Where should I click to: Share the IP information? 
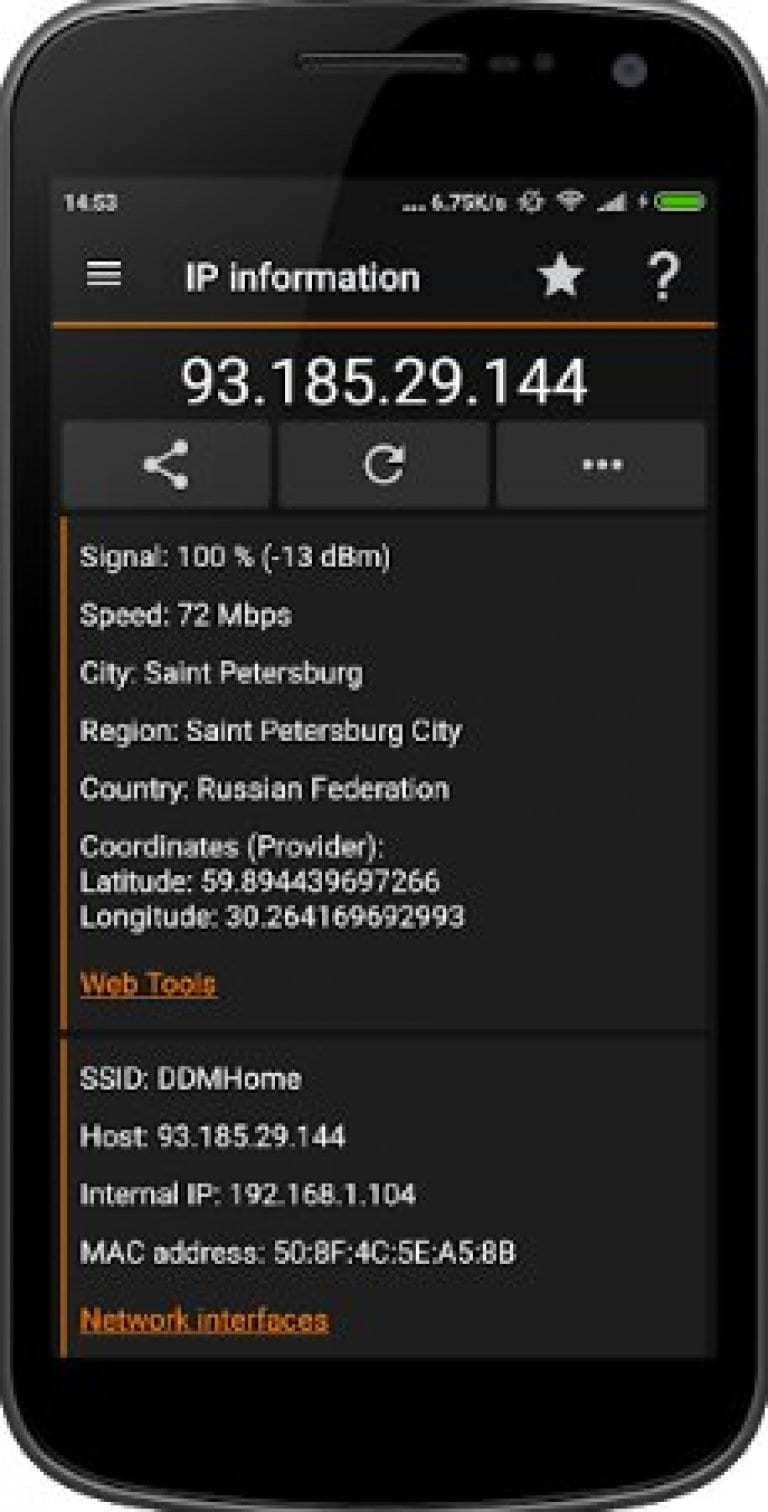point(166,466)
